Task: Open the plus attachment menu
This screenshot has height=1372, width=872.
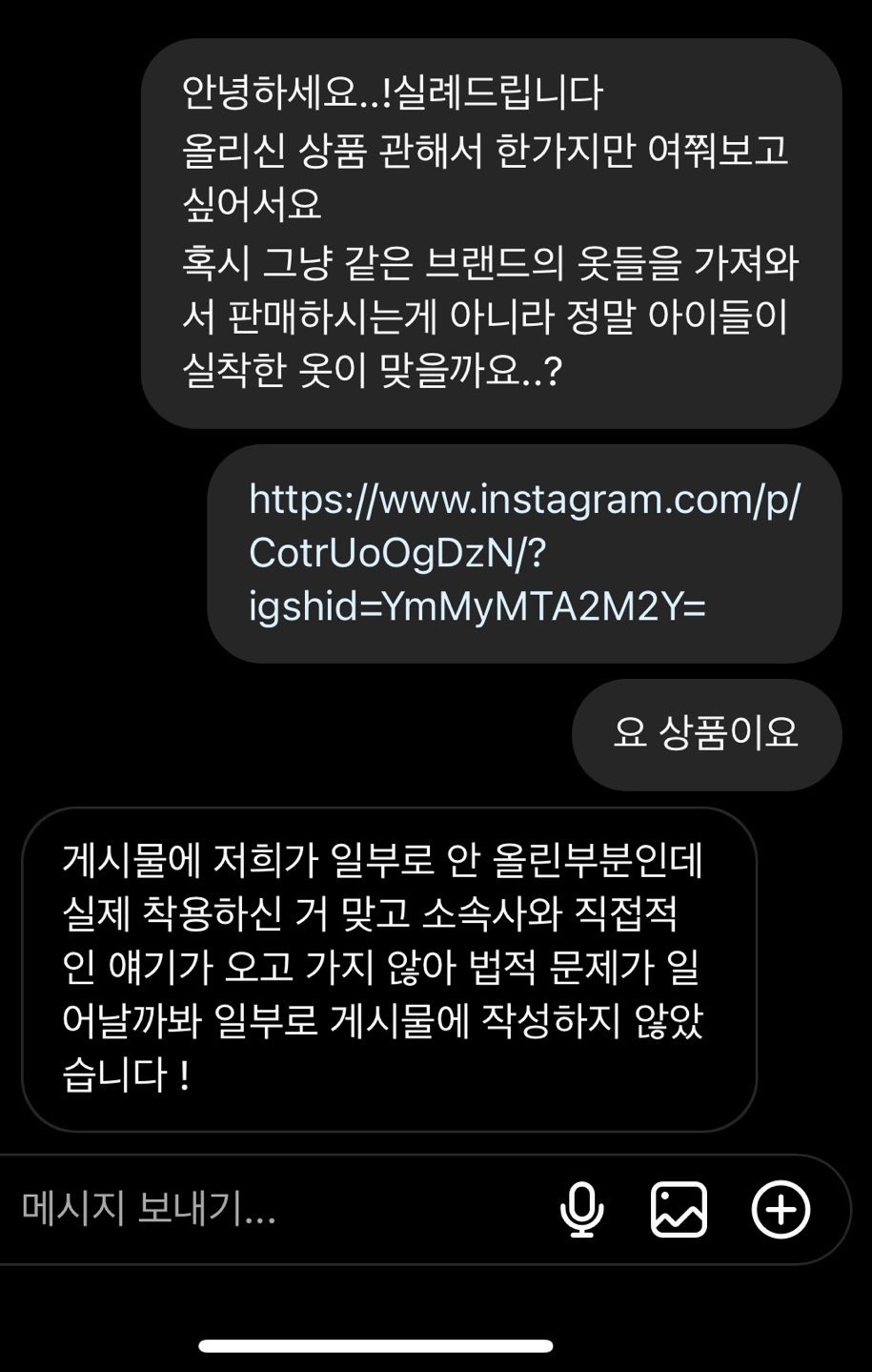Action: 781,1210
